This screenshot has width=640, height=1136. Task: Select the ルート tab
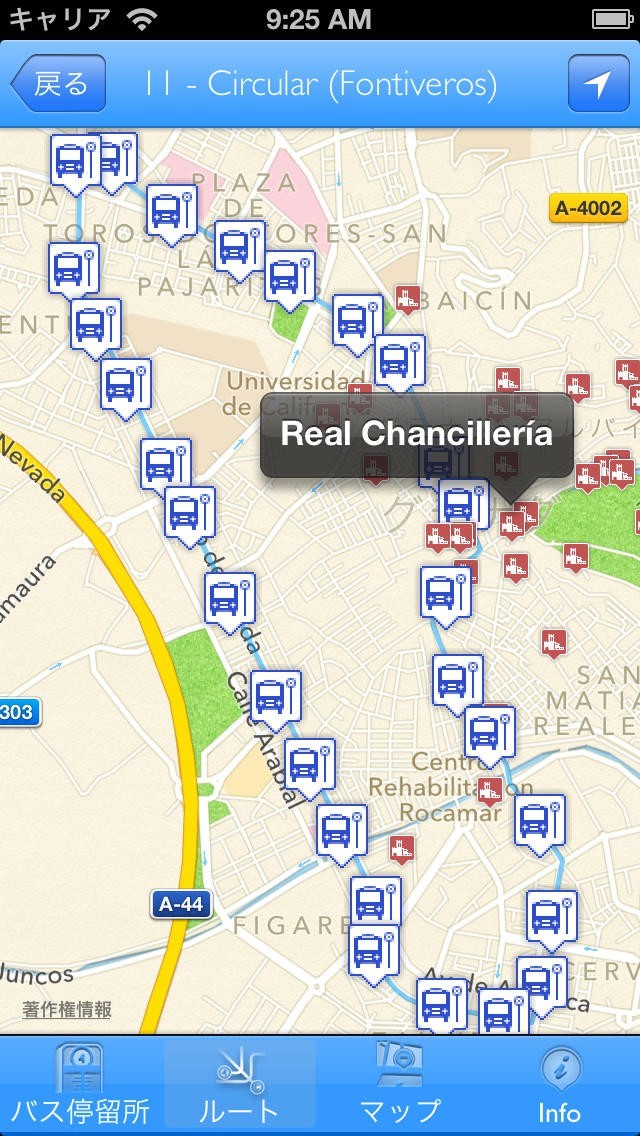[240, 1086]
